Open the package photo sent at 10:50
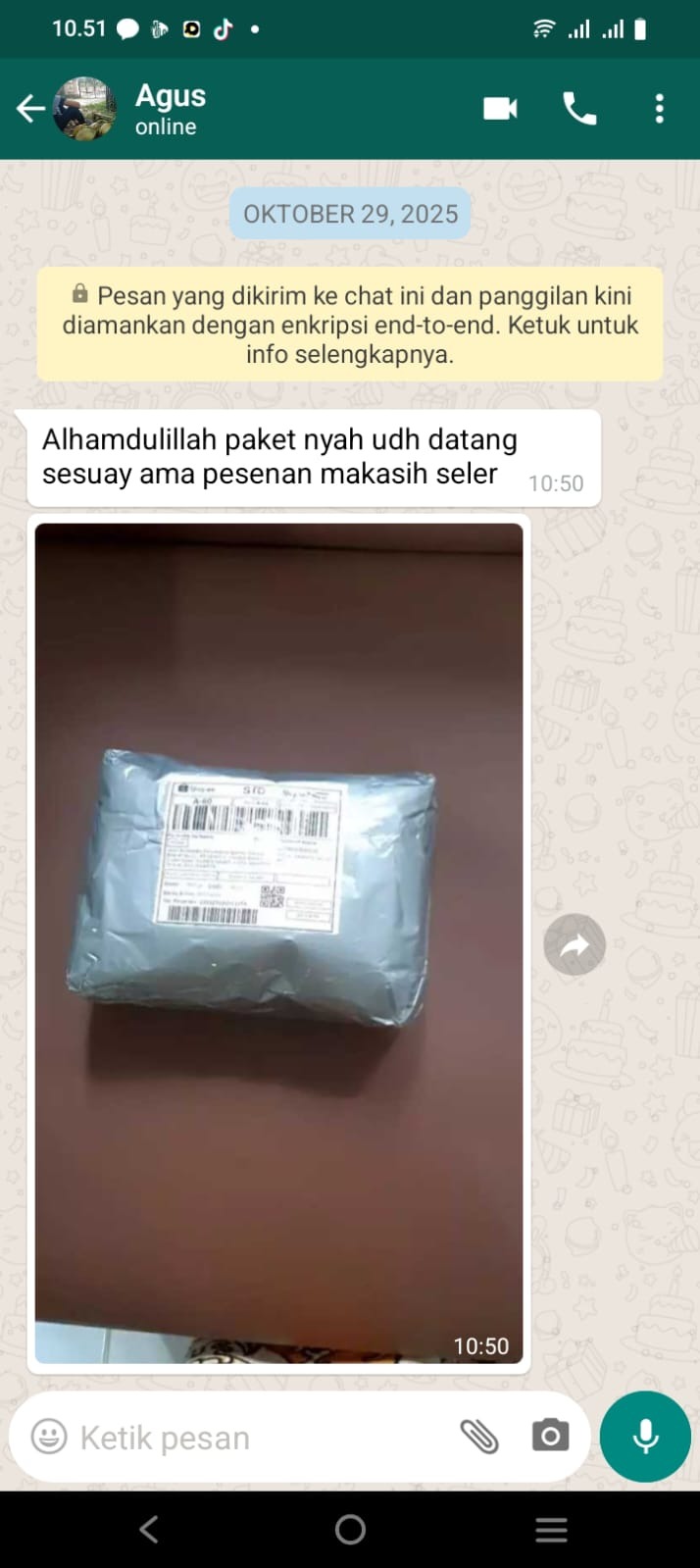Image resolution: width=700 pixels, height=1568 pixels. pos(278,941)
